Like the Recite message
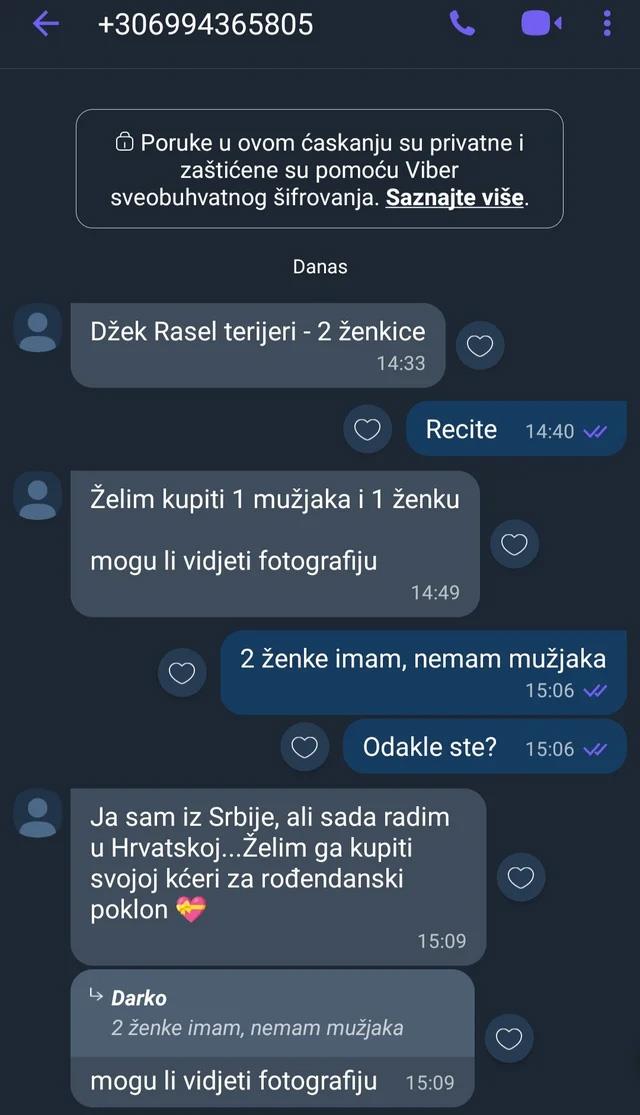 367,430
